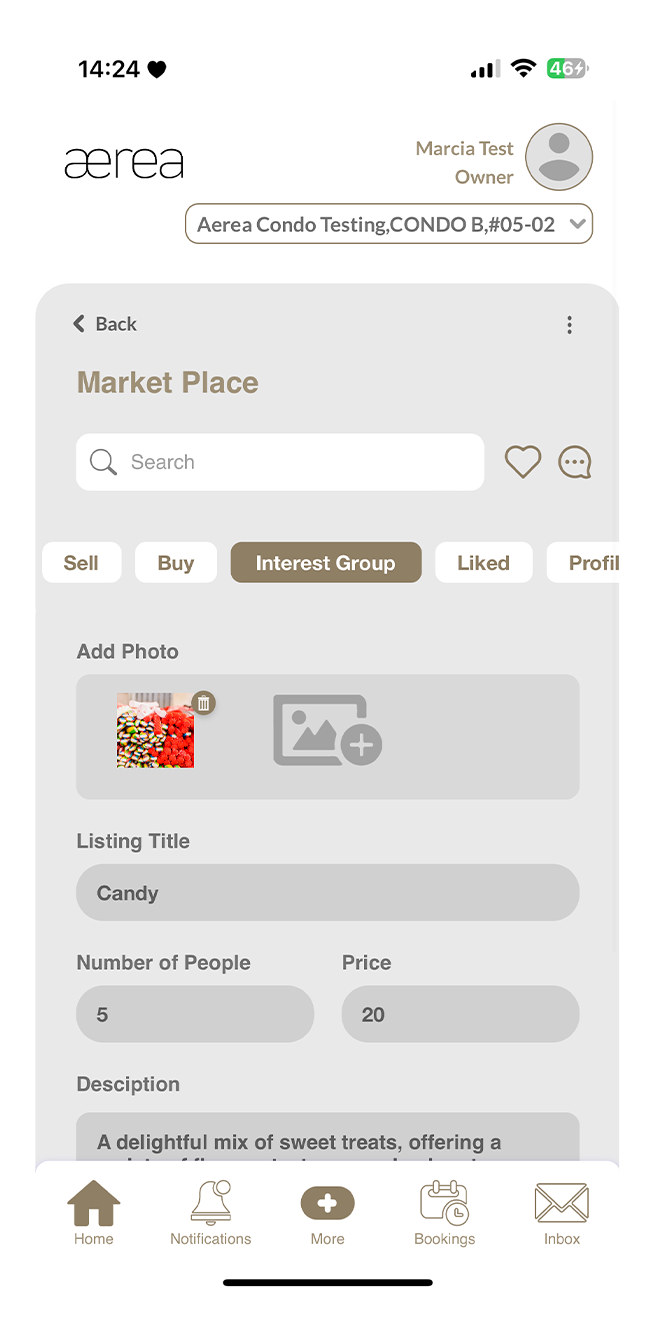Go to Home in bottom navigation
The width and height of the screenshot is (656, 1326).
[93, 1212]
